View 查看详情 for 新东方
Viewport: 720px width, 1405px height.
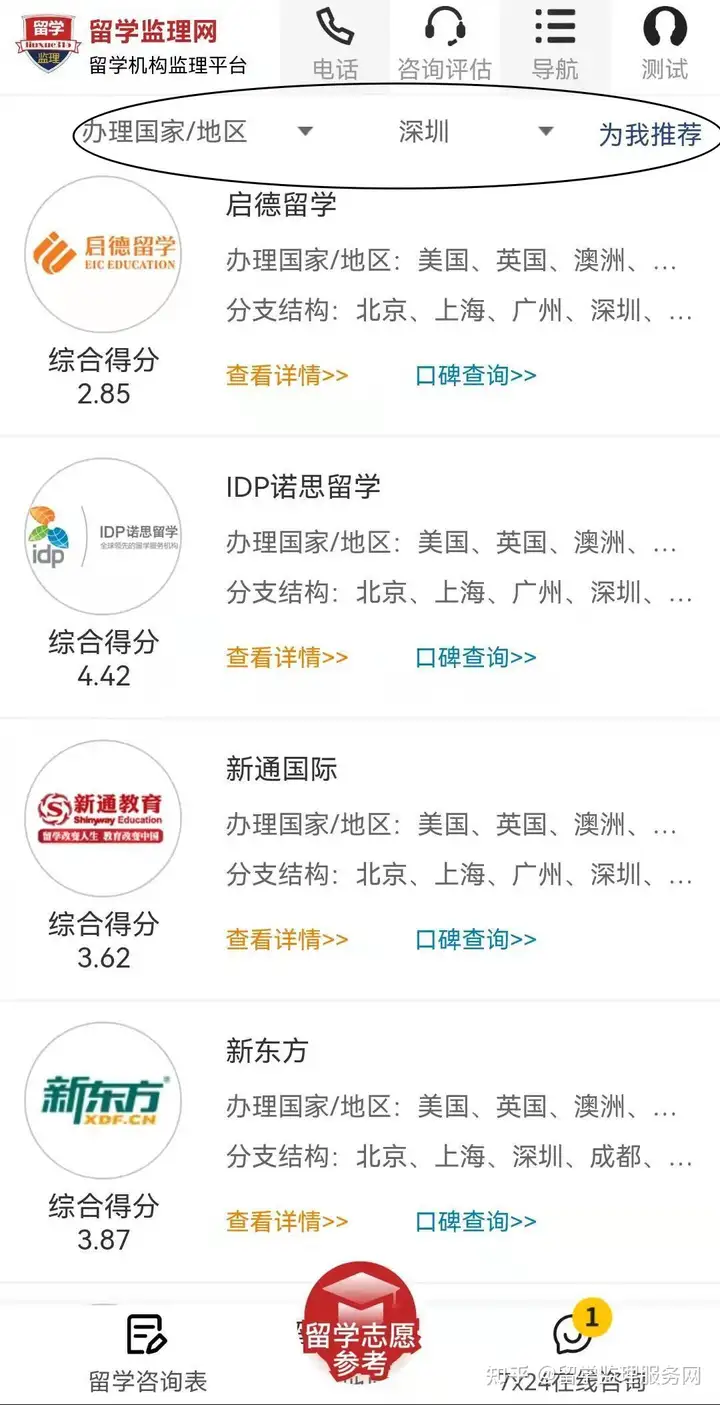[287, 1221]
